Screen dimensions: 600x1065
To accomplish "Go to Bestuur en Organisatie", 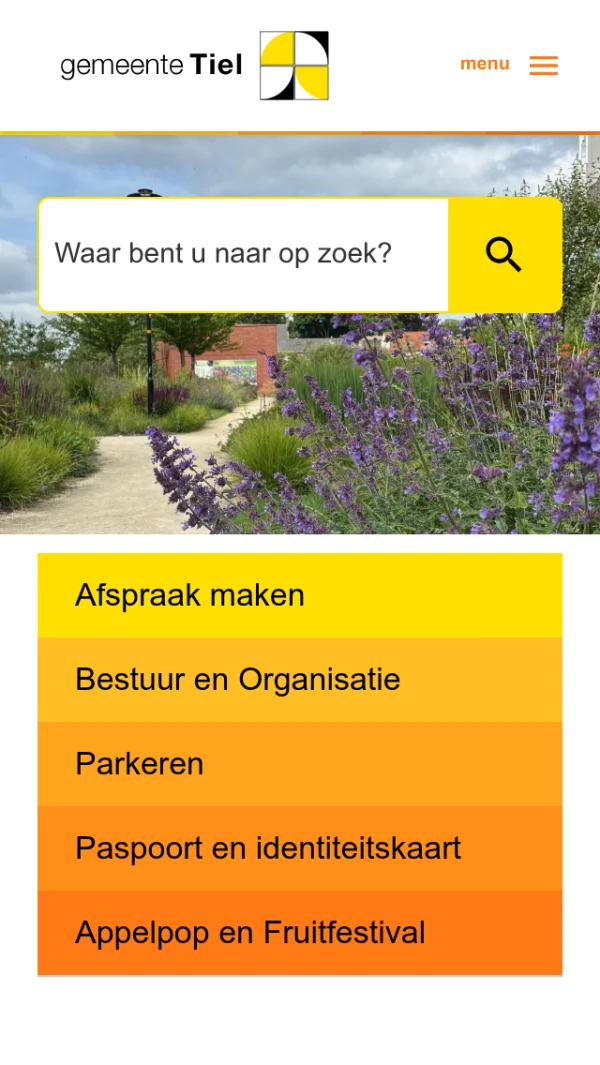I will (300, 680).
